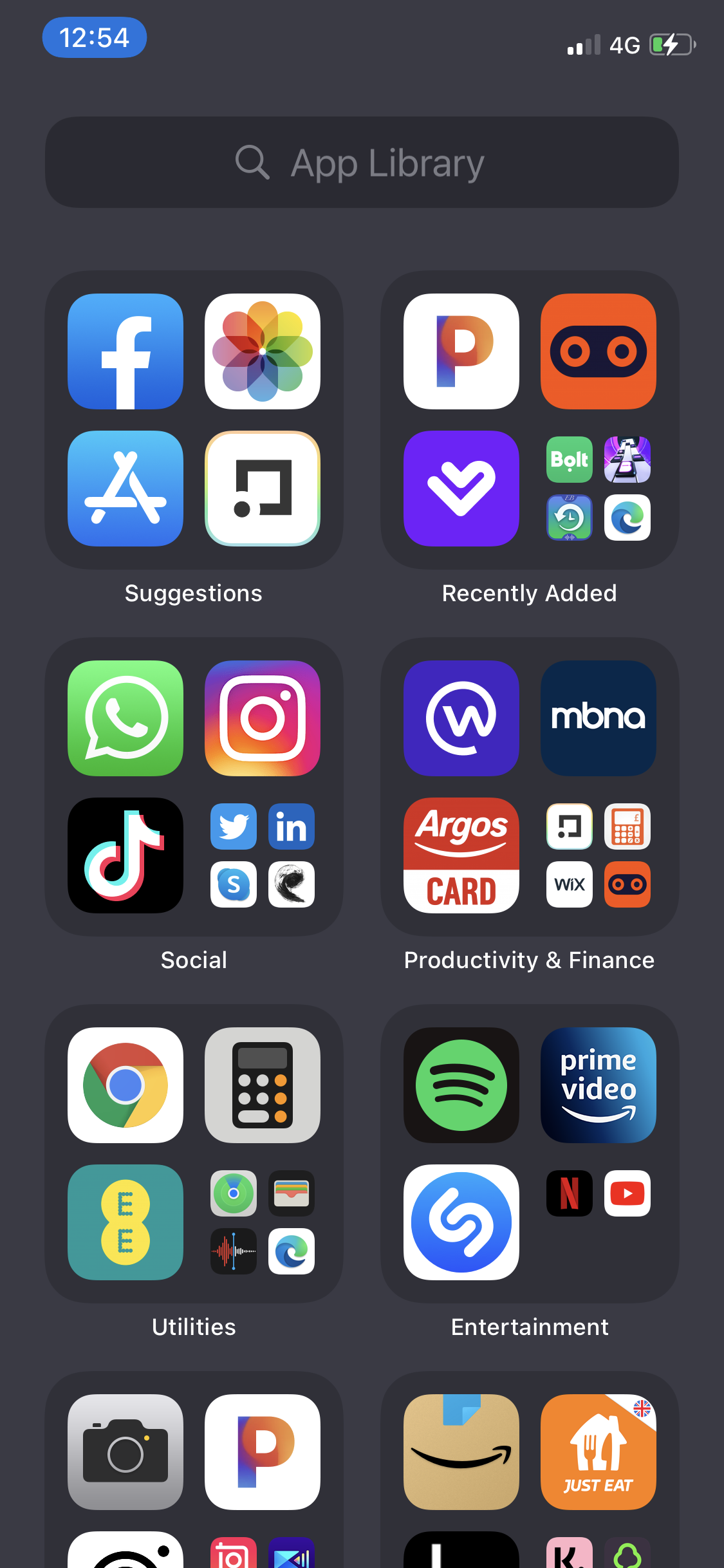Expand the Utilities category's small app cluster

pos(263,1222)
